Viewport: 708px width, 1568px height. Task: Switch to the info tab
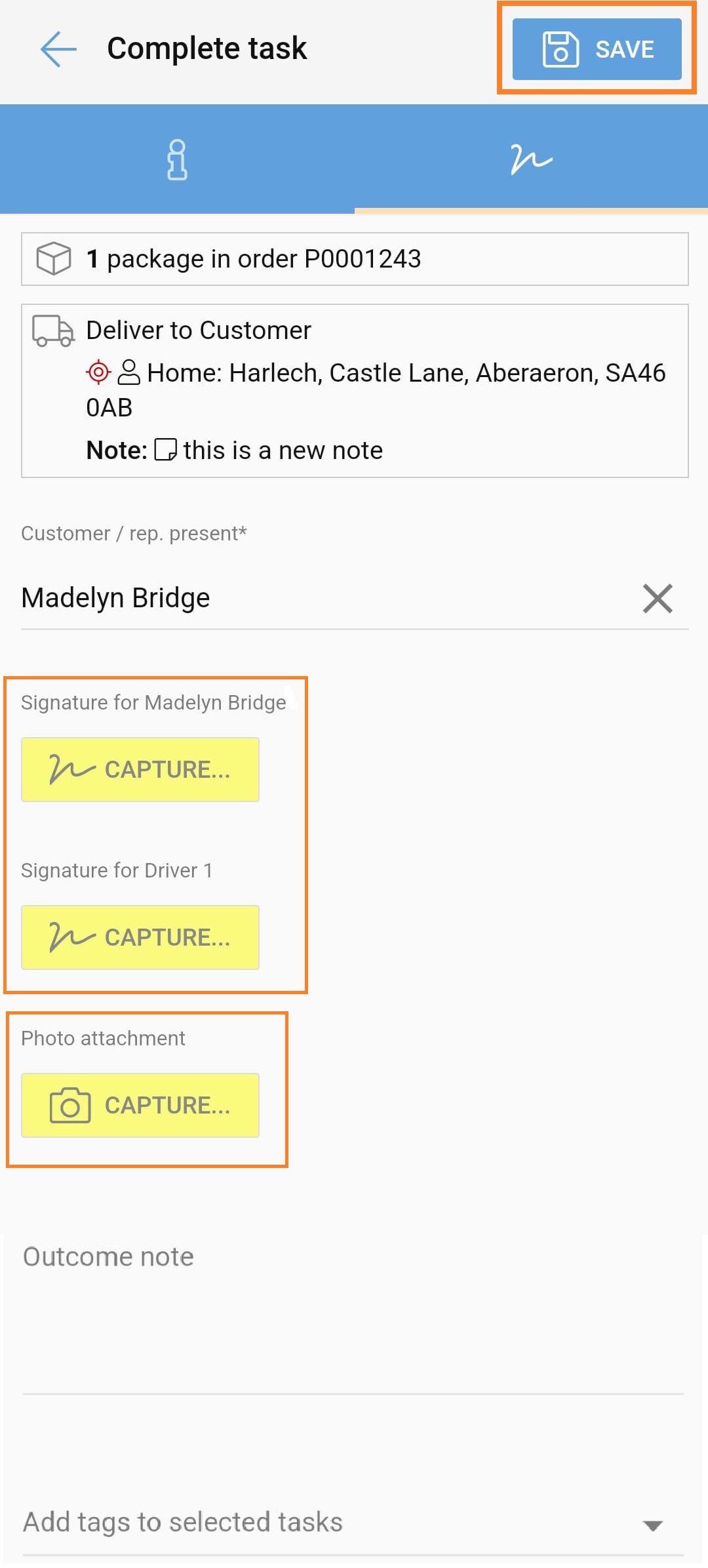pos(177,159)
